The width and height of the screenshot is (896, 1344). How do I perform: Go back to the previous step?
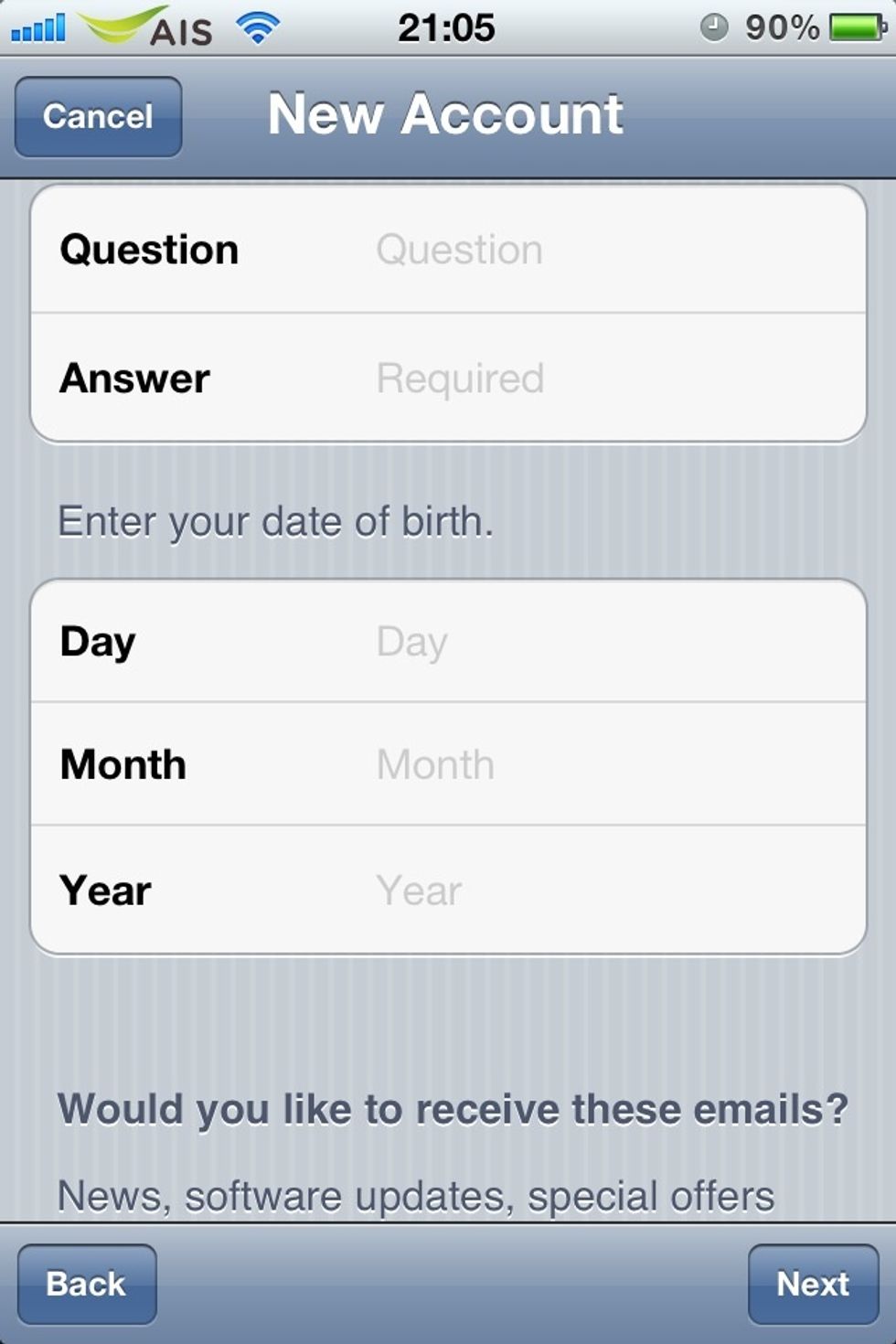pyautogui.click(x=87, y=1284)
